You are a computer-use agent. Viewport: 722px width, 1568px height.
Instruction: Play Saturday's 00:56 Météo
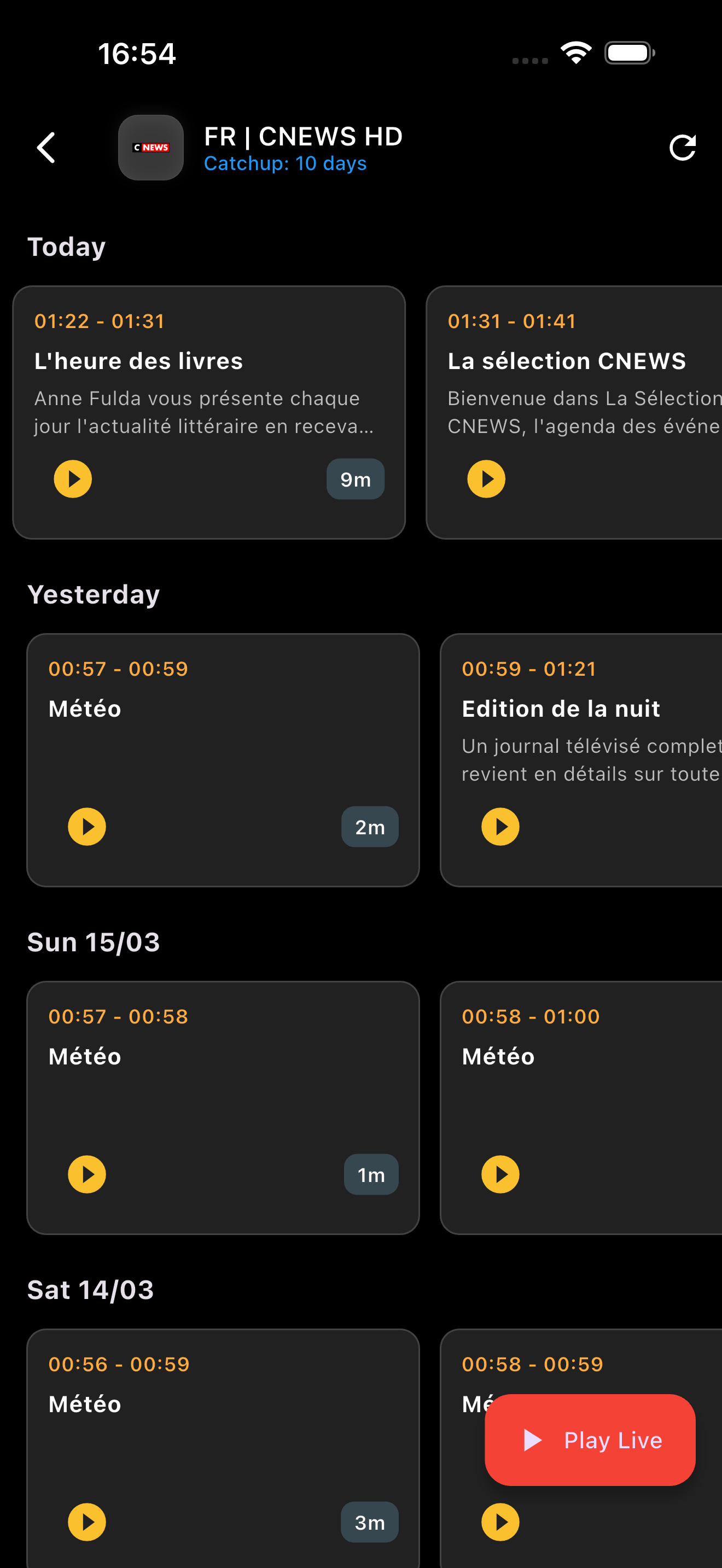coord(87,1522)
